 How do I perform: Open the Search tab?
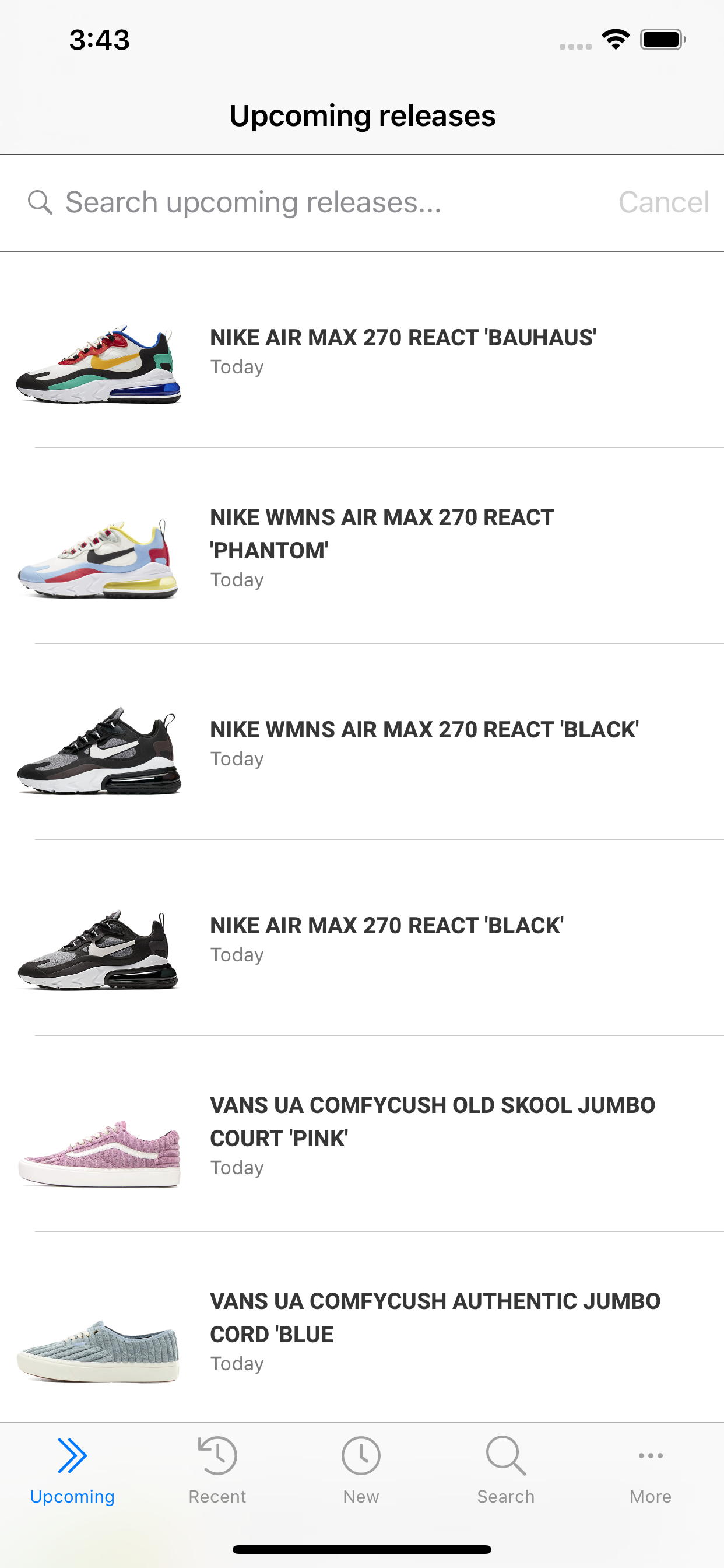click(x=505, y=1469)
